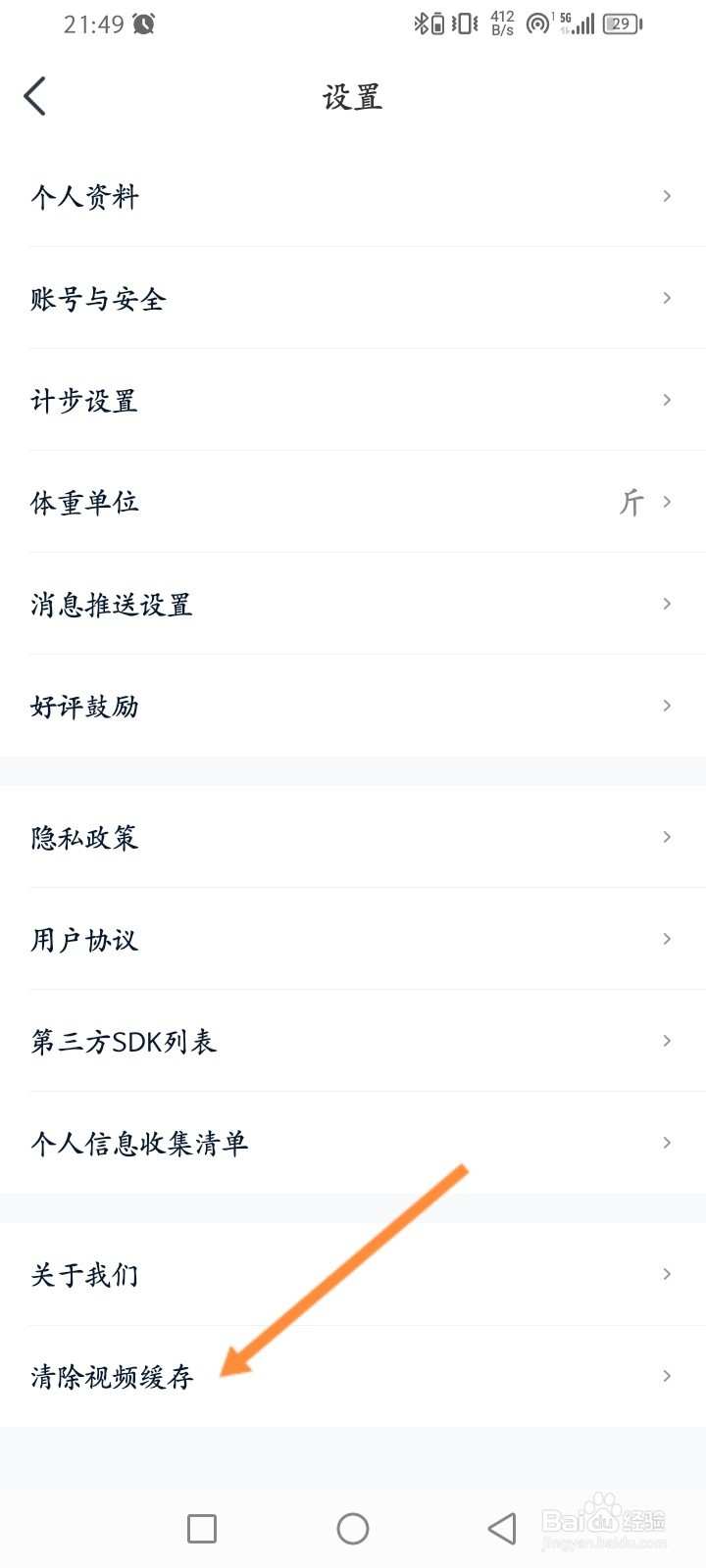Open 消息推送设置 notification settings
The image size is (706, 1568).
(353, 605)
